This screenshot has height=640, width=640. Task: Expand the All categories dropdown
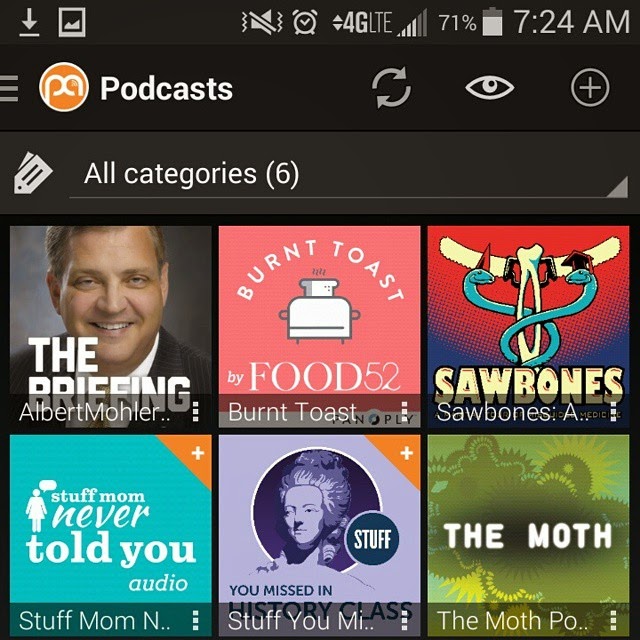[355, 175]
